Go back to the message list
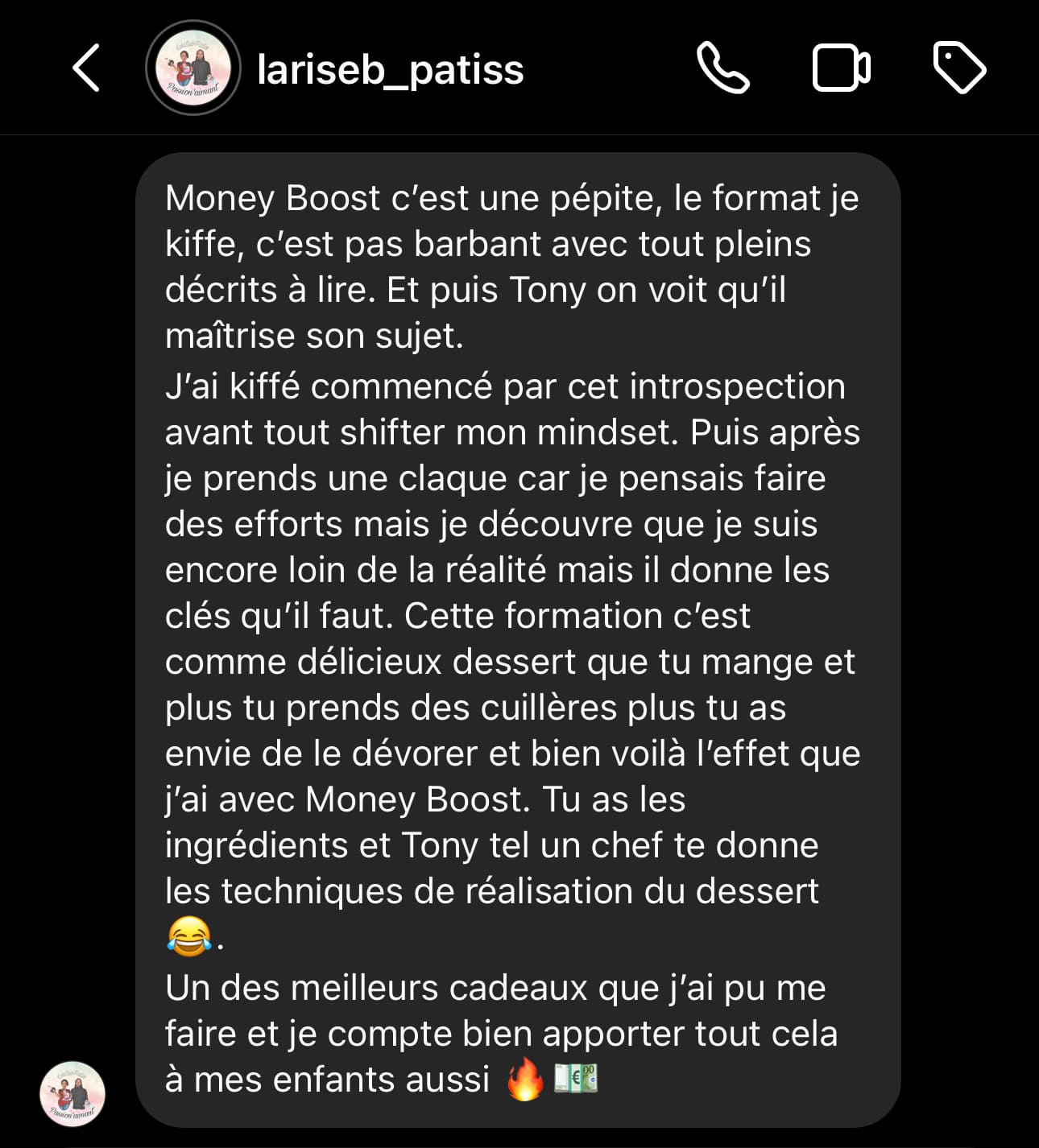 86,68
